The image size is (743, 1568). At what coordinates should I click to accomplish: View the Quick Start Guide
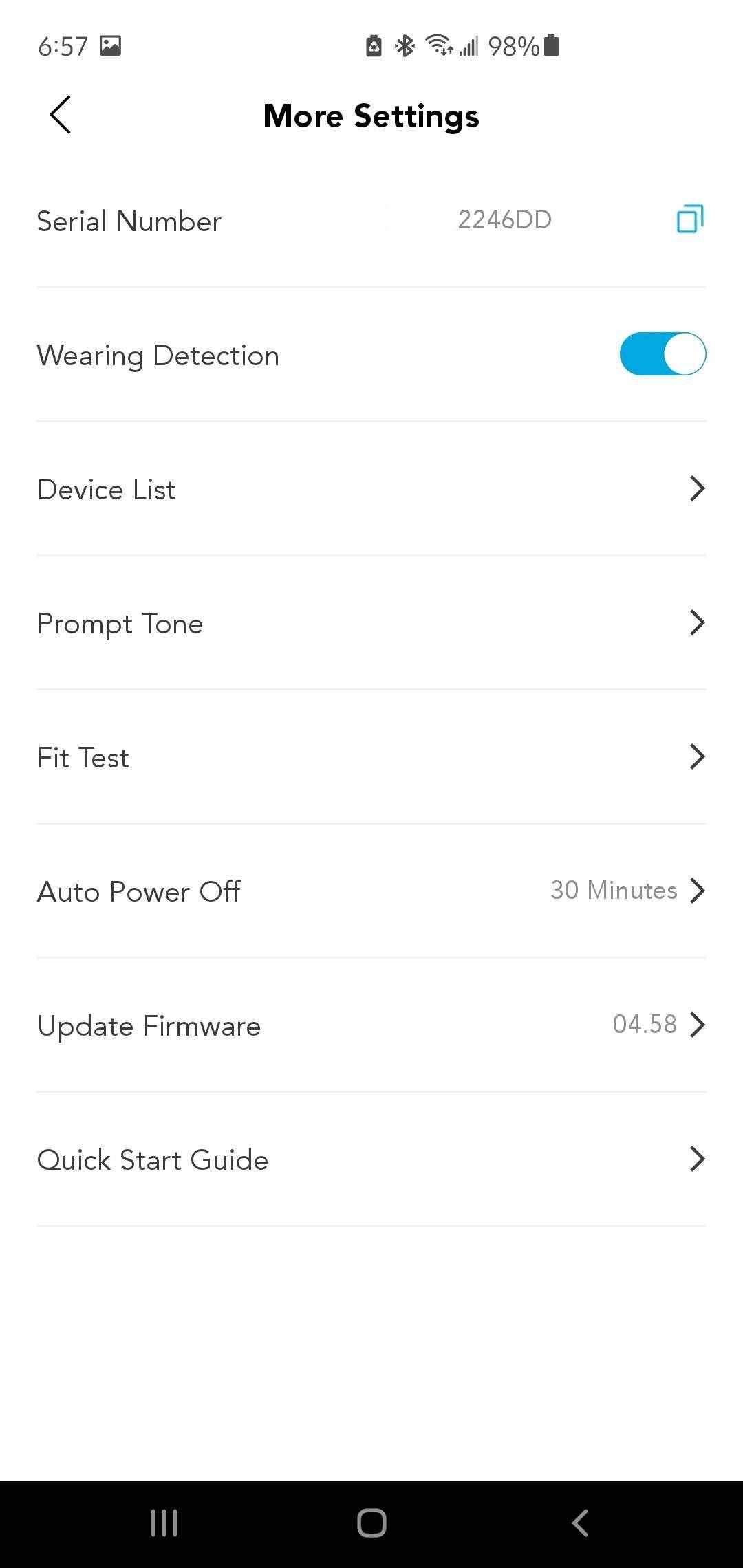(x=371, y=1159)
